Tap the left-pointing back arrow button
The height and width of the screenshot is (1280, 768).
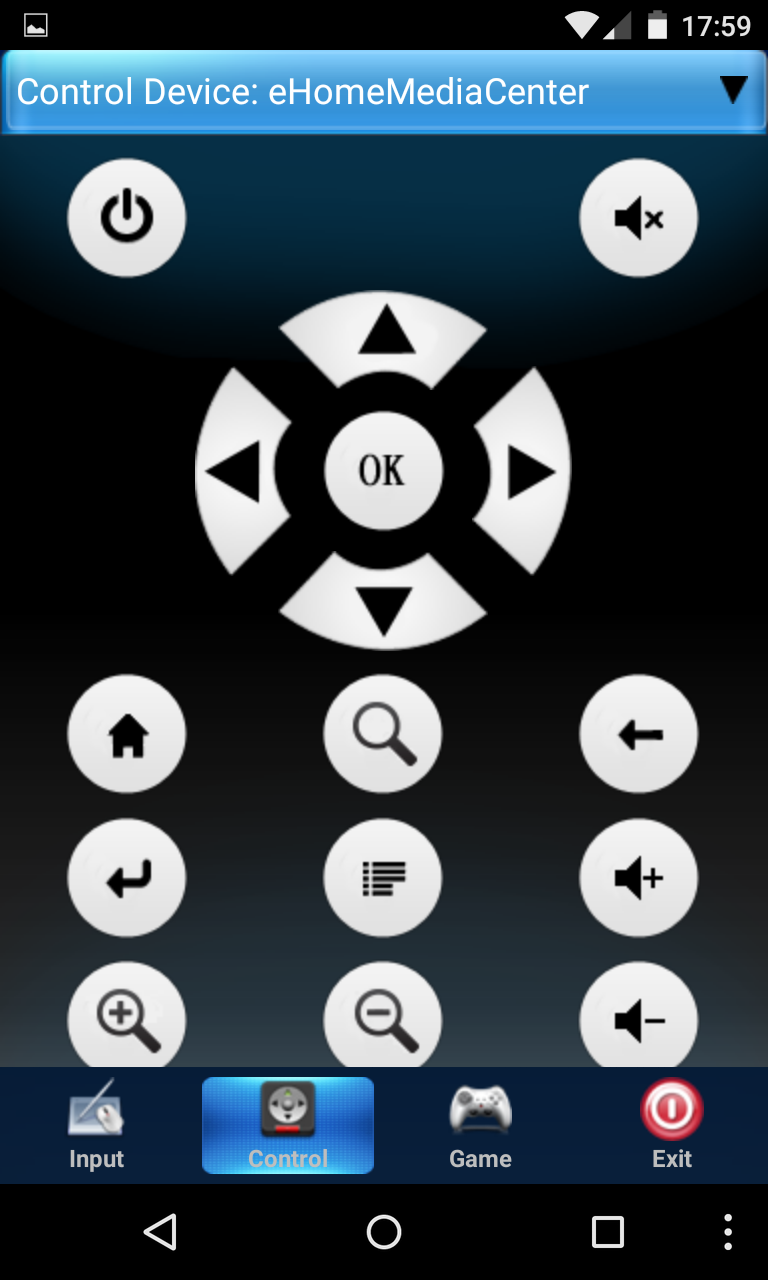(639, 734)
